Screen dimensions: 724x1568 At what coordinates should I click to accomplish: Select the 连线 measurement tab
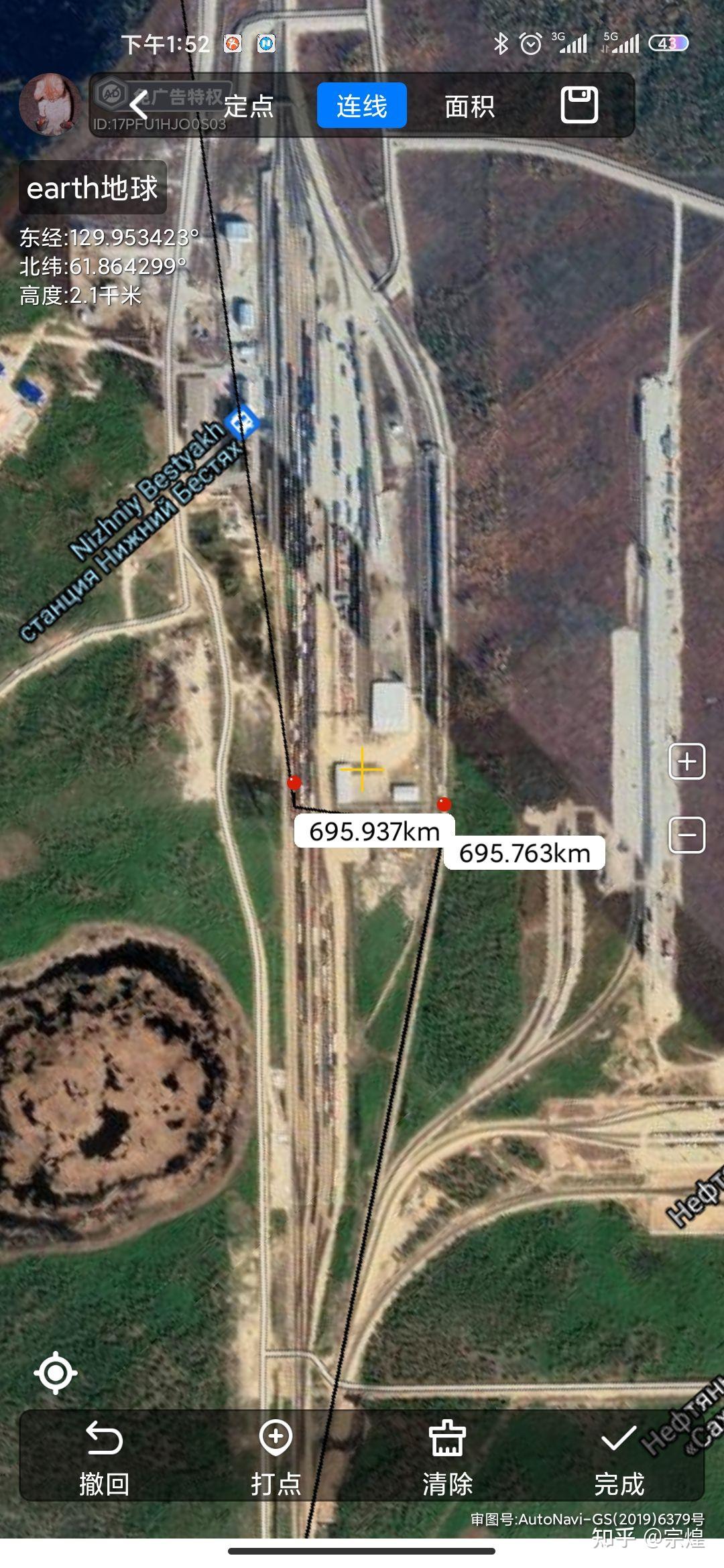pos(361,105)
